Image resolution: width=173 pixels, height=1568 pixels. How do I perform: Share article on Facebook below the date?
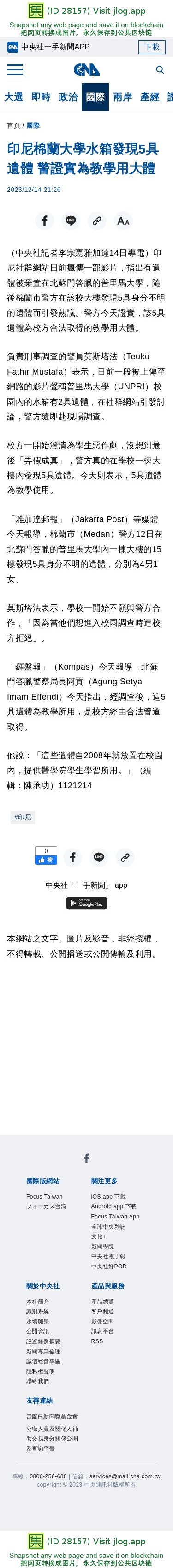44,221
